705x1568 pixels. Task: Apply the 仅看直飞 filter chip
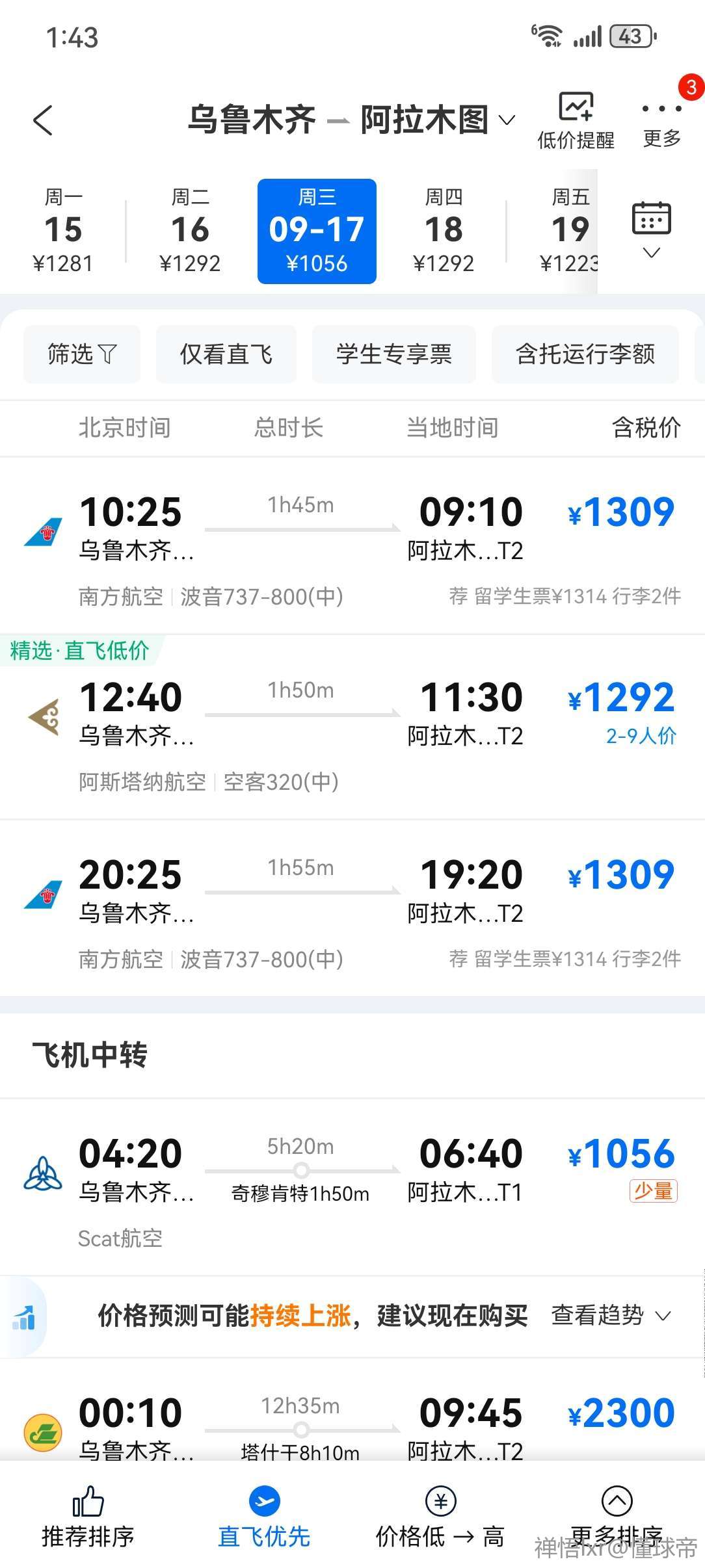coord(226,354)
